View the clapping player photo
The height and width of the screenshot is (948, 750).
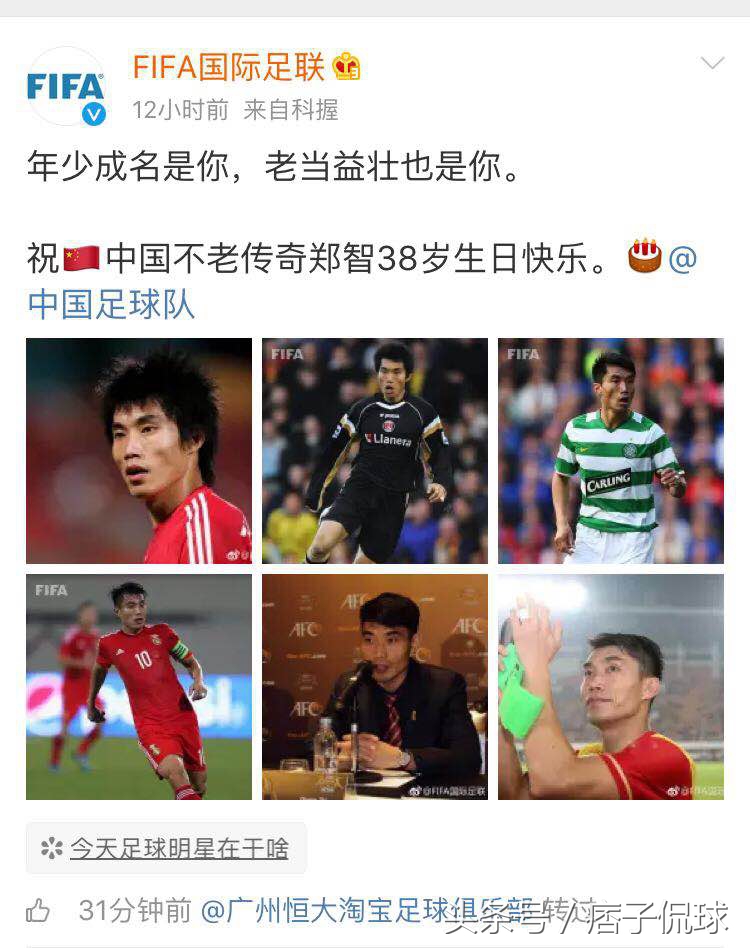click(x=611, y=687)
